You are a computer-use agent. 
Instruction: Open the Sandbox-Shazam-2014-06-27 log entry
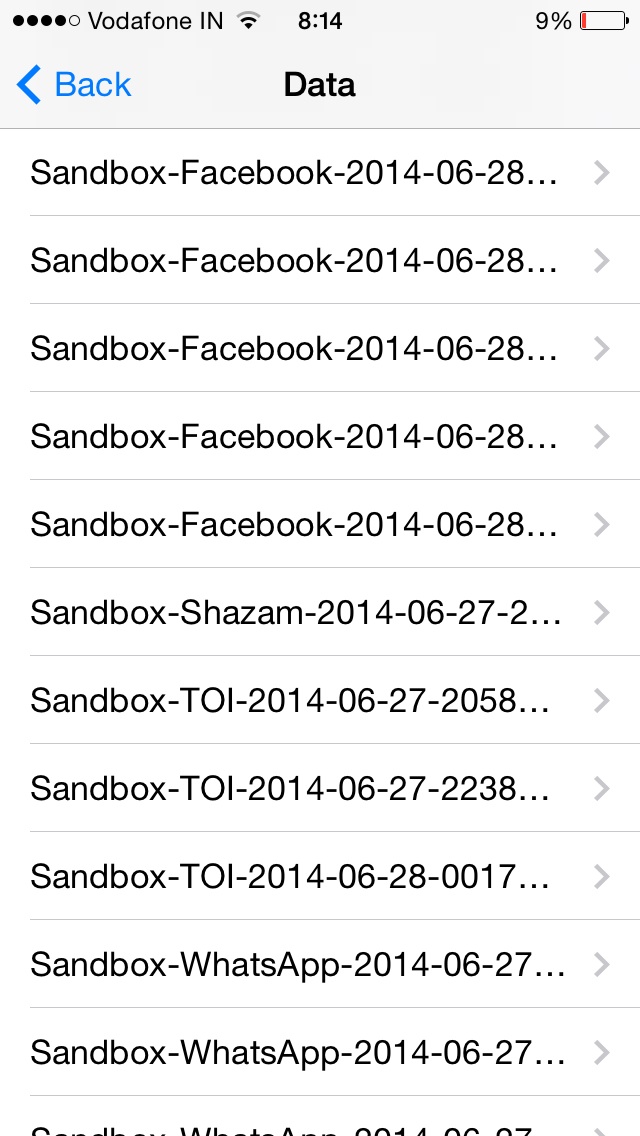[320, 613]
